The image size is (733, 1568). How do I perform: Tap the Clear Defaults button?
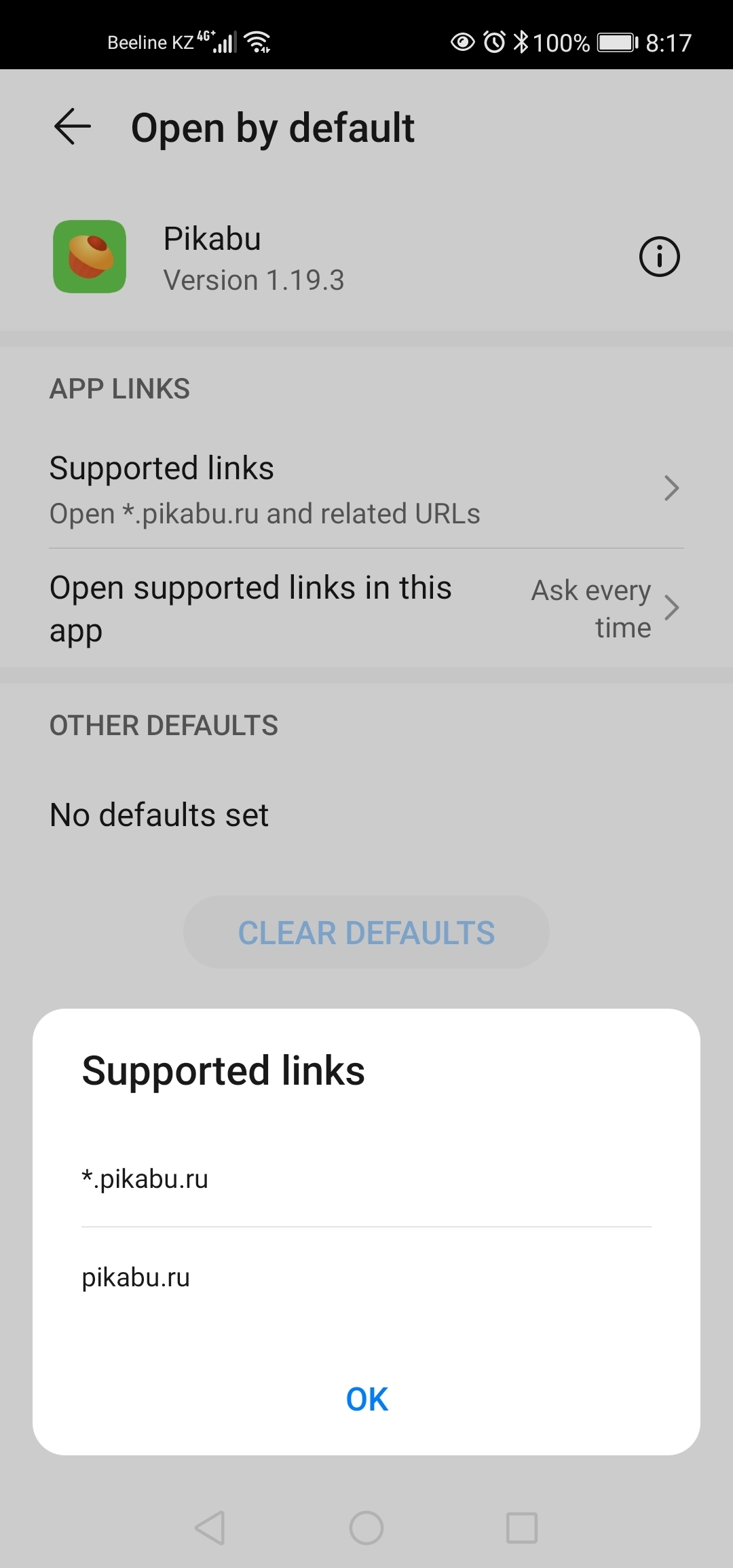(366, 932)
